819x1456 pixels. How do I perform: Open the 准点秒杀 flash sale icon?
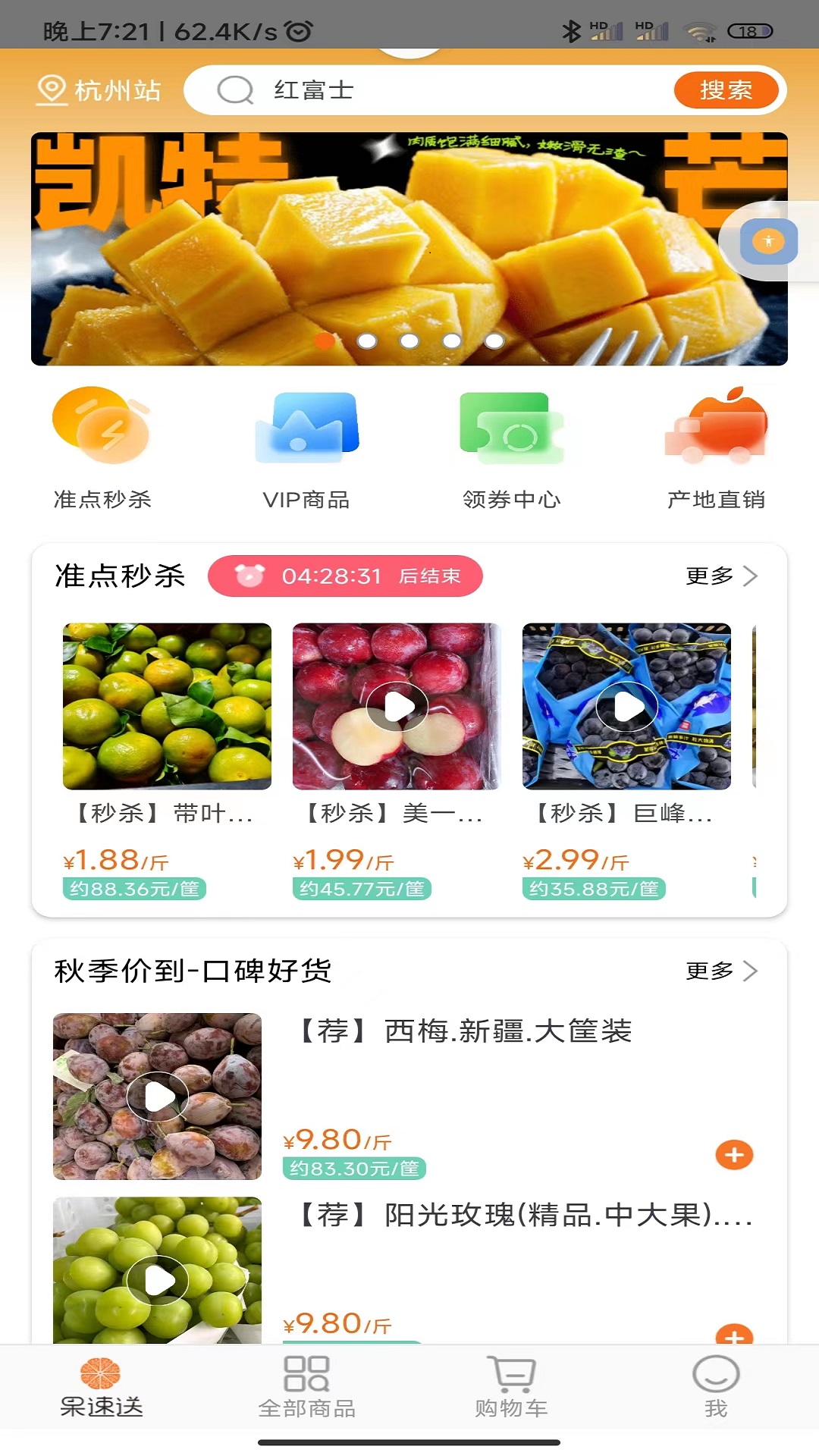tap(101, 428)
